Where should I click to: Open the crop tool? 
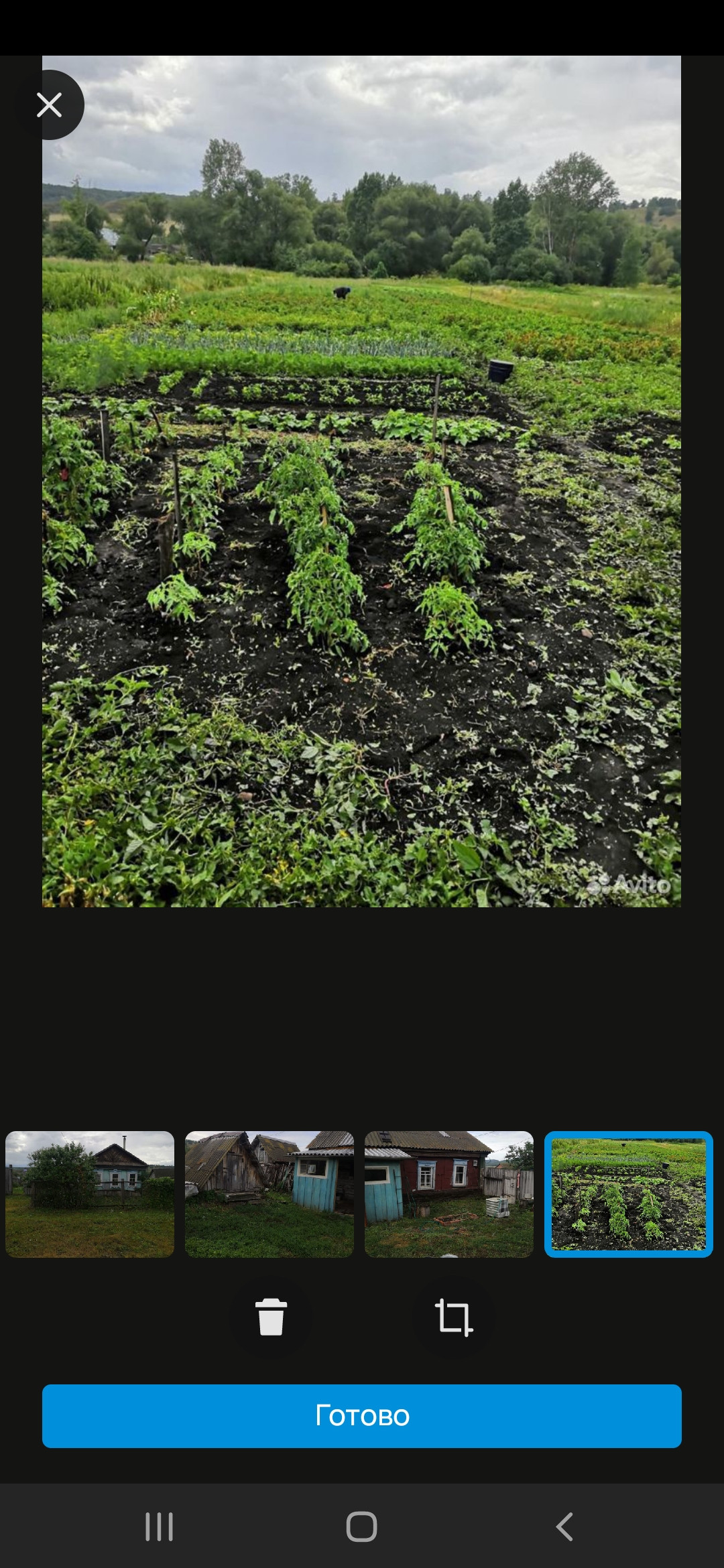tap(454, 1317)
